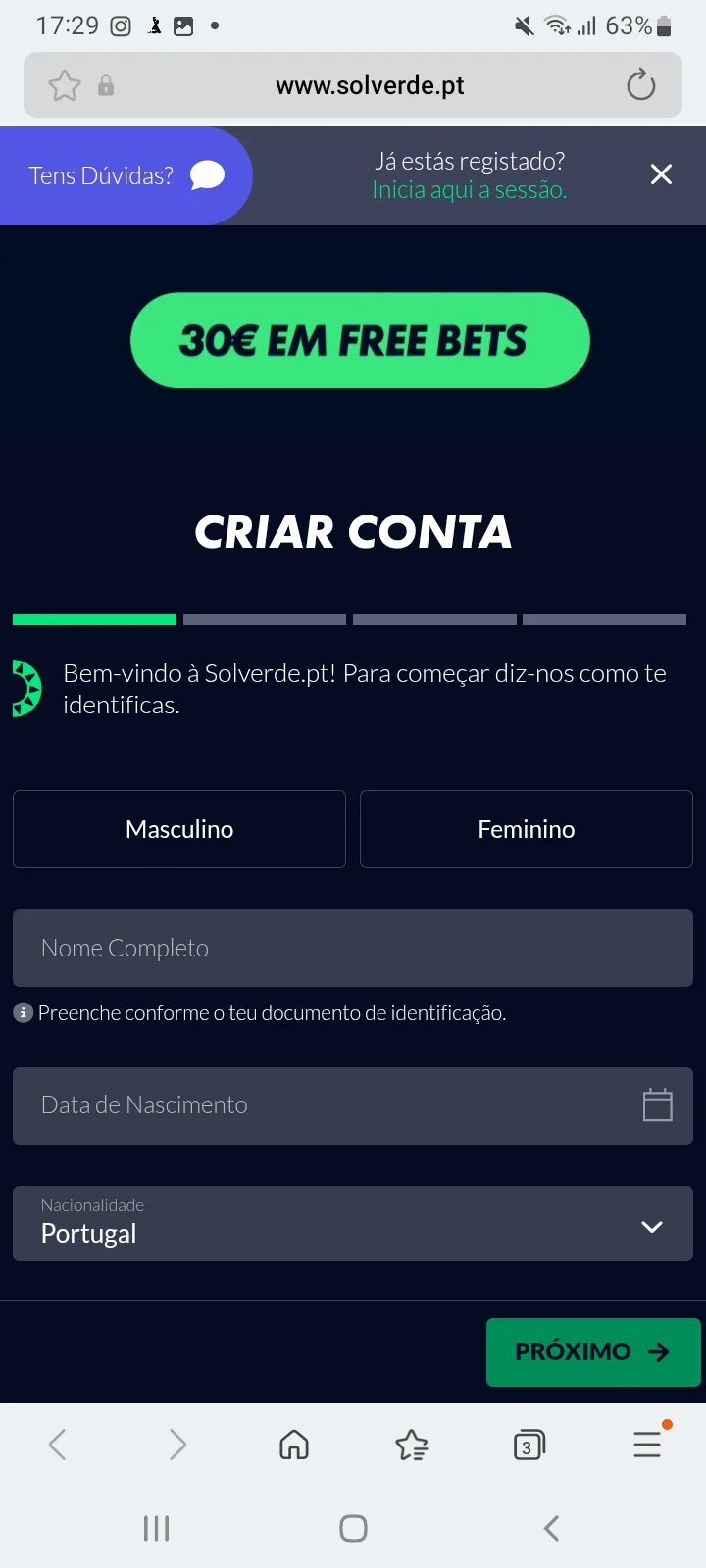The width and height of the screenshot is (706, 1568).
Task: Go back in browser history
Action: coord(58,1445)
